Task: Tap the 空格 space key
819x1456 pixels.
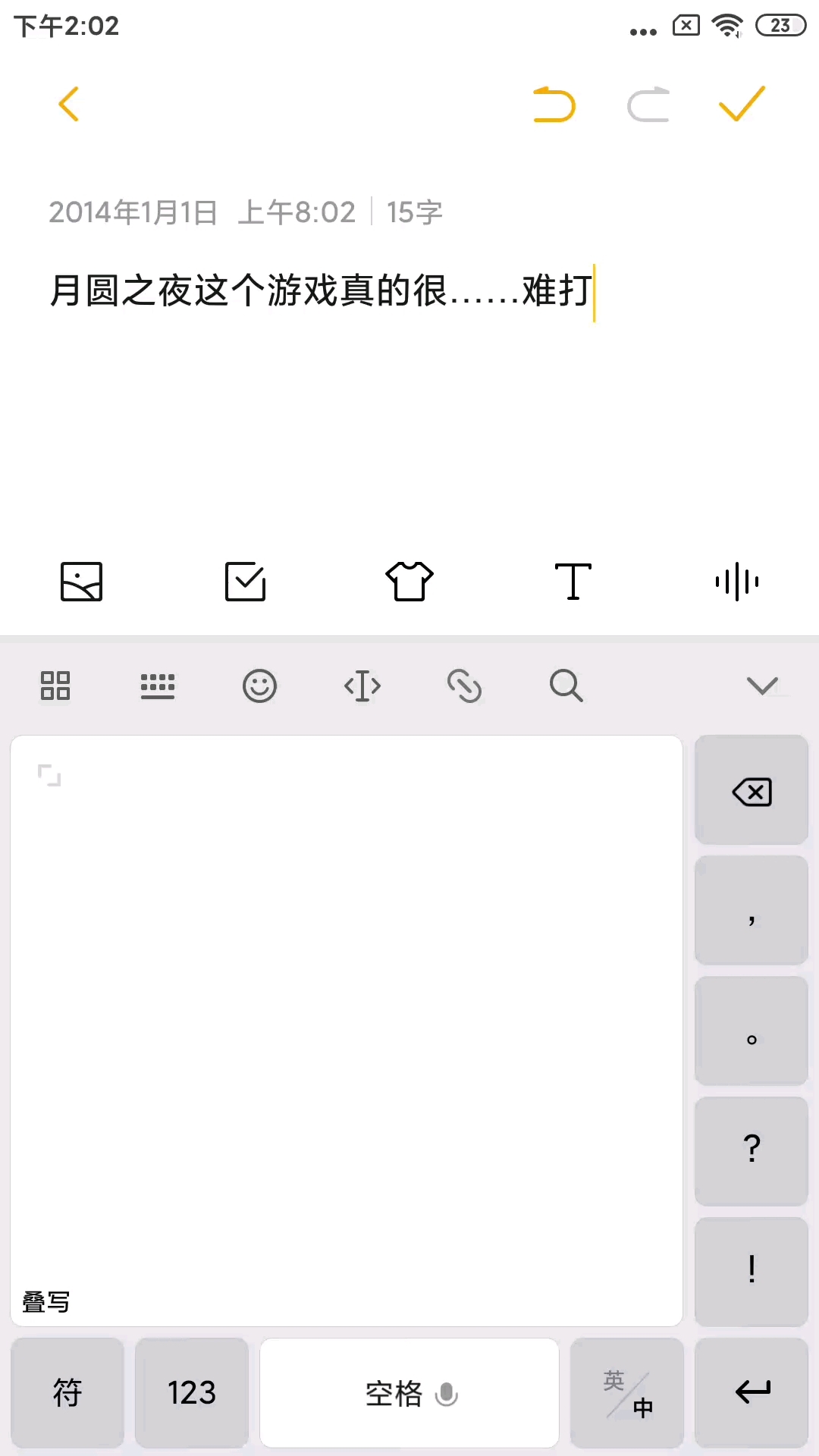Action: pyautogui.click(x=409, y=1392)
